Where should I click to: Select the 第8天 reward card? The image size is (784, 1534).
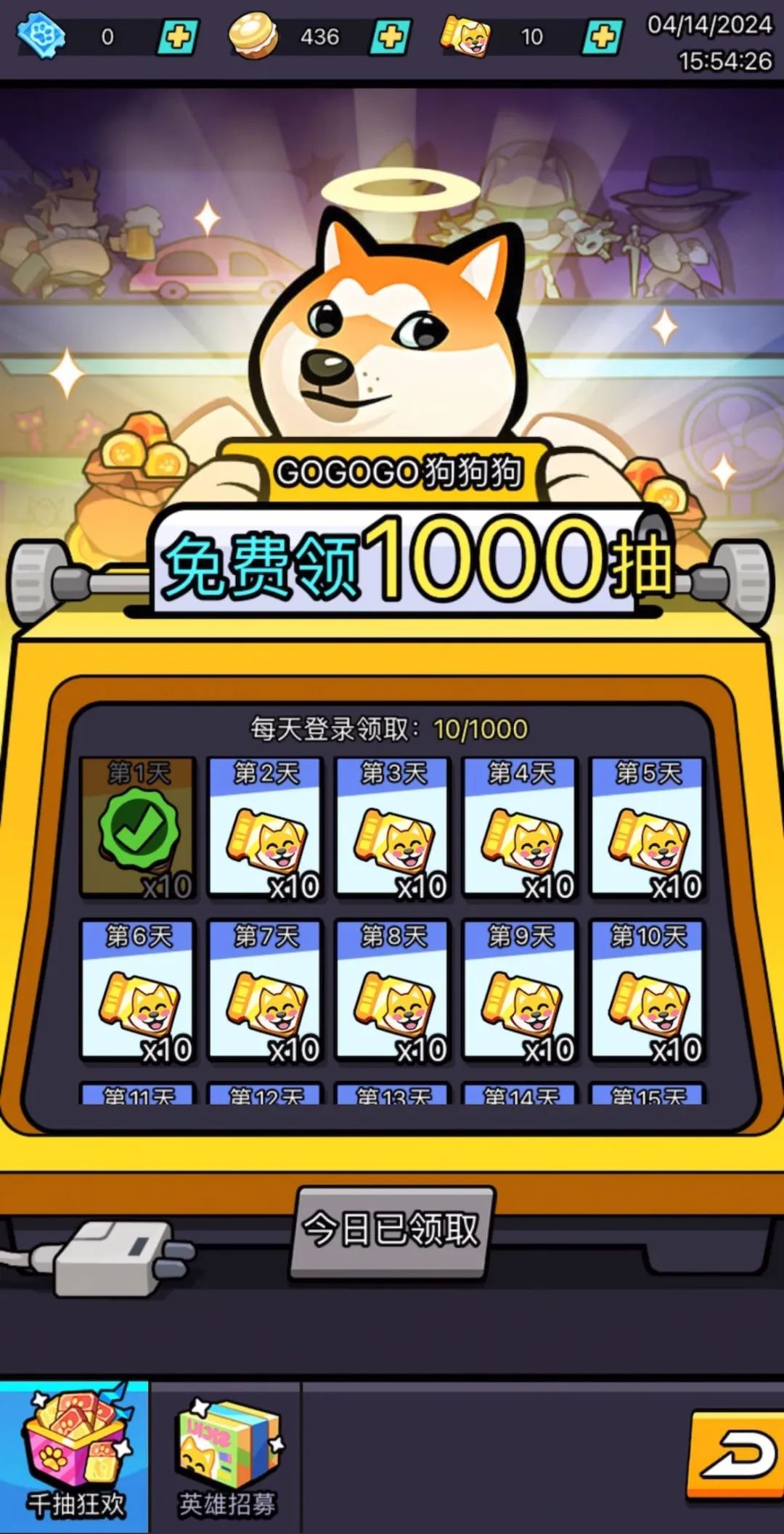[x=393, y=990]
